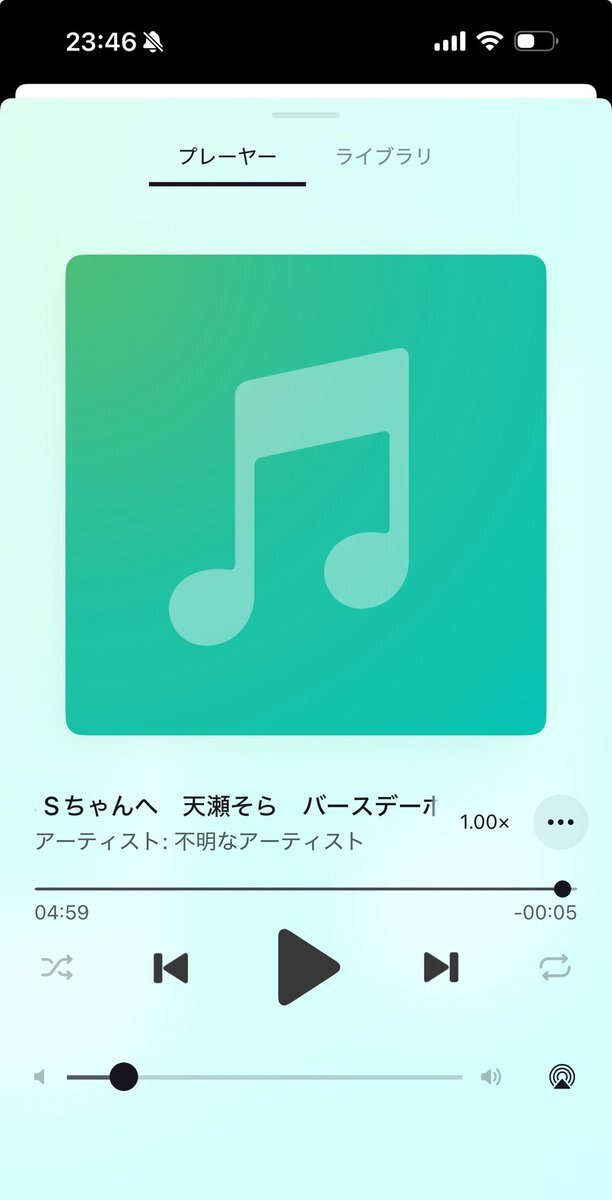Tap the playback progress bar
Image resolution: width=612 pixels, height=1200 pixels.
tap(300, 888)
